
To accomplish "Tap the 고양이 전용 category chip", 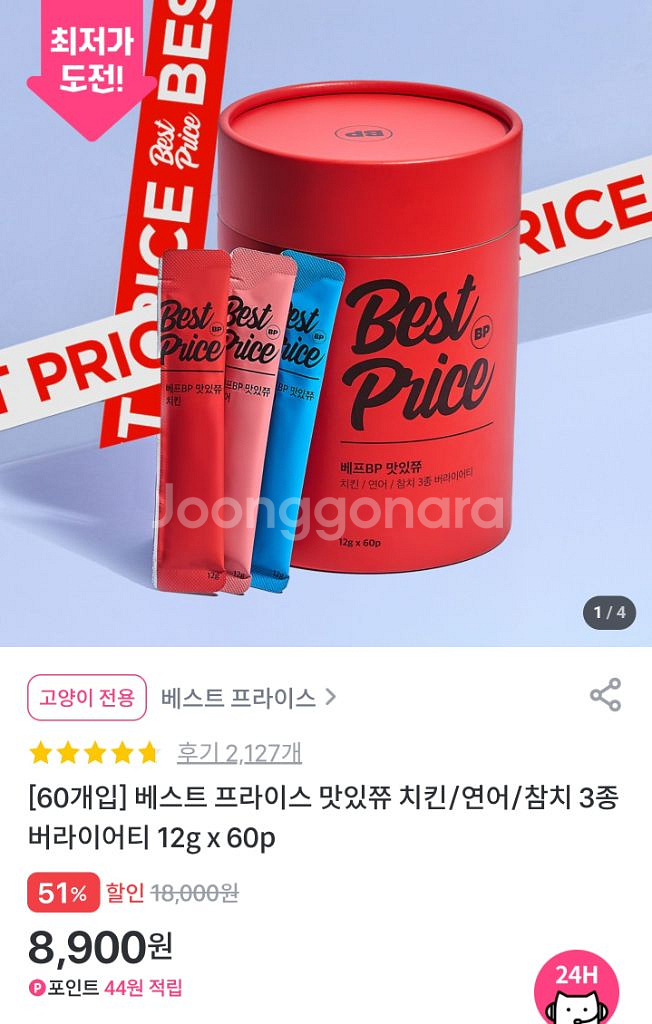I will point(87,697).
